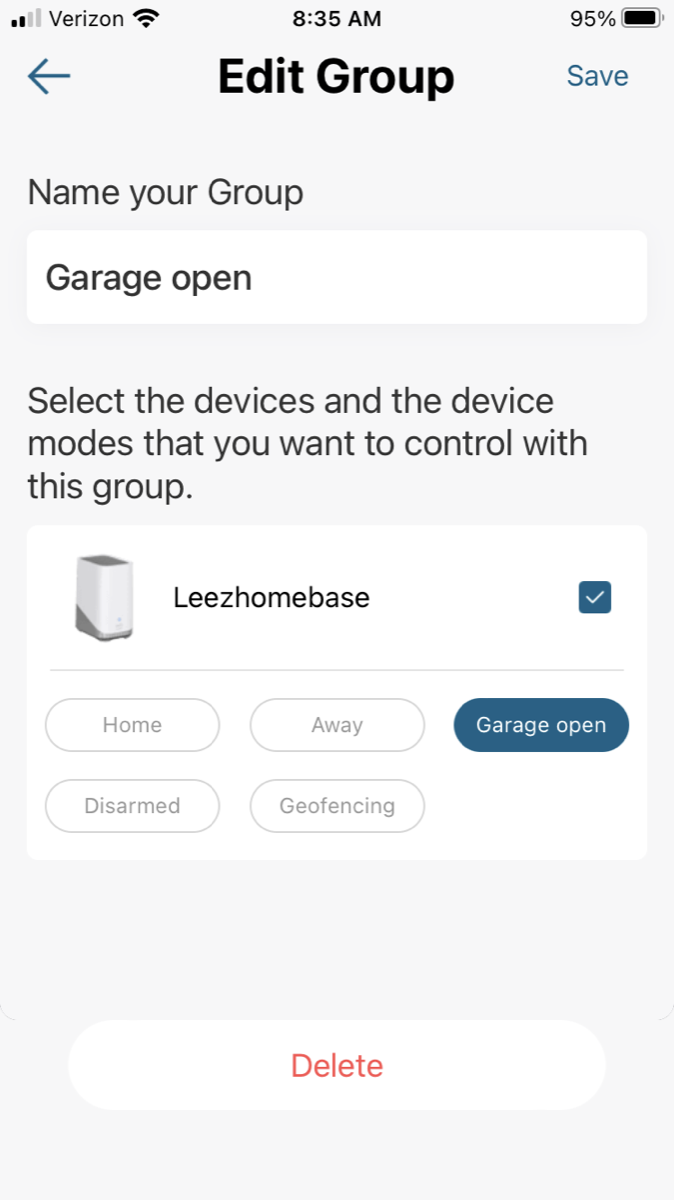Pick the Disarmed mode chip
The width and height of the screenshot is (674, 1200).
point(132,806)
